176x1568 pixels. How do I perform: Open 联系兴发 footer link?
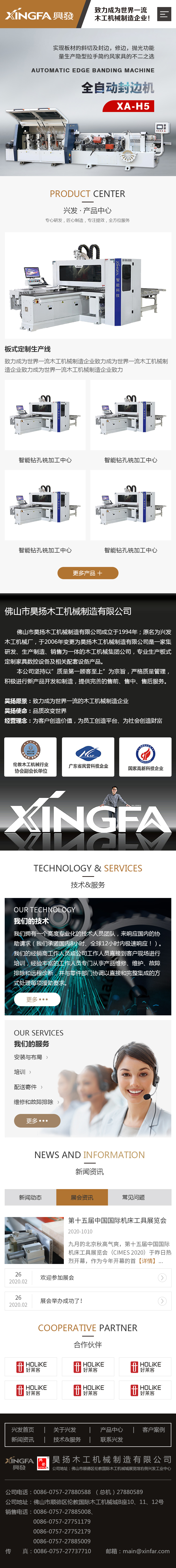coord(111,1440)
